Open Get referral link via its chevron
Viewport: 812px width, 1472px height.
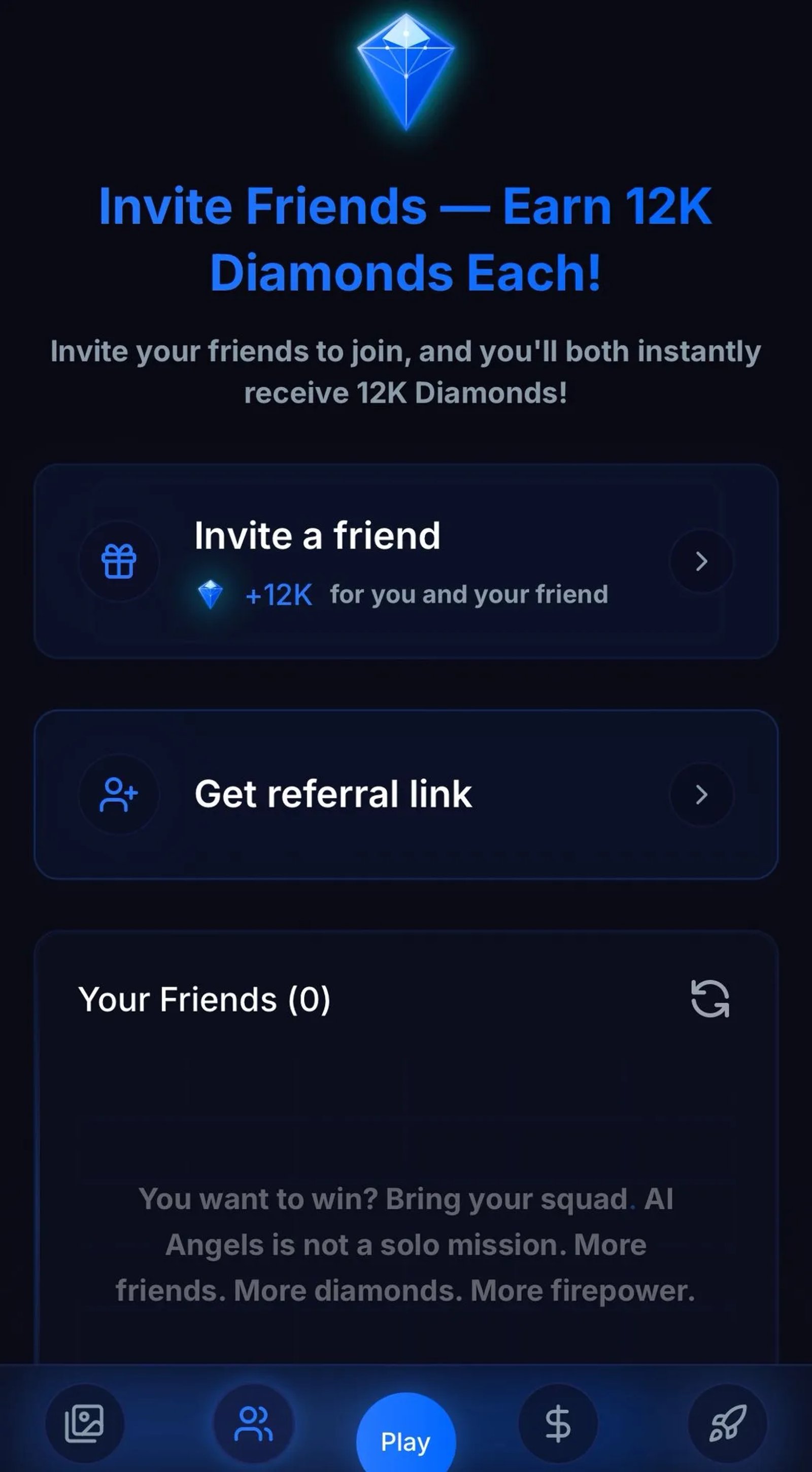point(702,794)
